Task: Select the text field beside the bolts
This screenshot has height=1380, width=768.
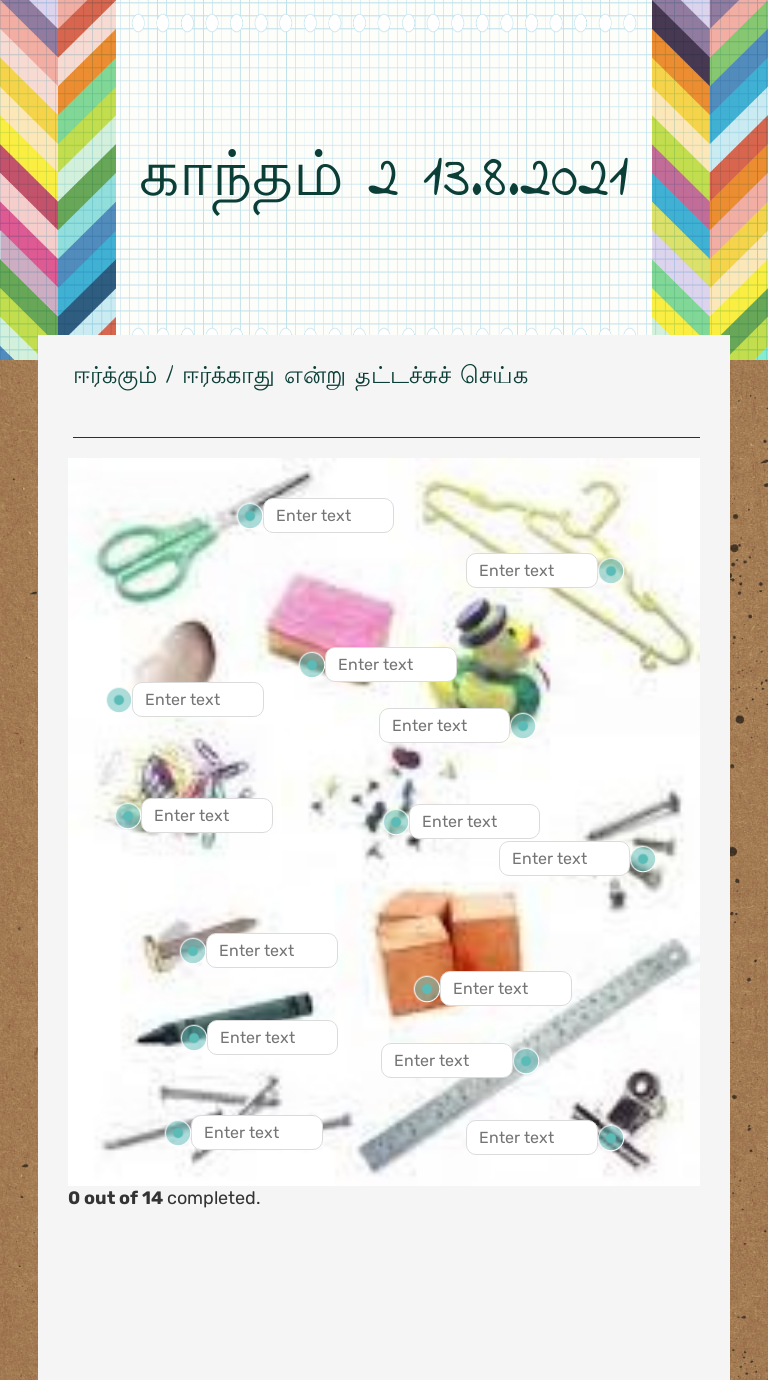Action: tap(564, 859)
